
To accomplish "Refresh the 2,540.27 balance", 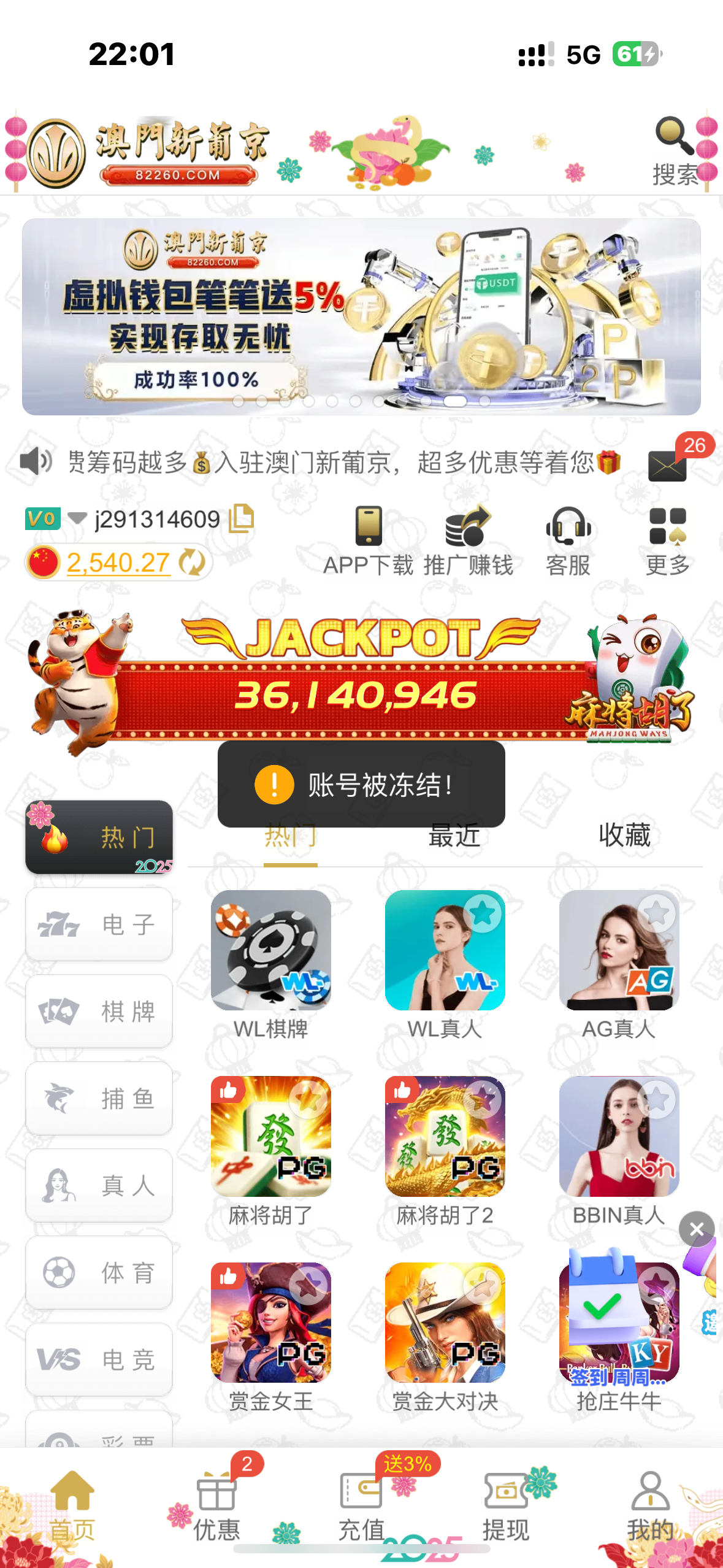I will tap(192, 563).
